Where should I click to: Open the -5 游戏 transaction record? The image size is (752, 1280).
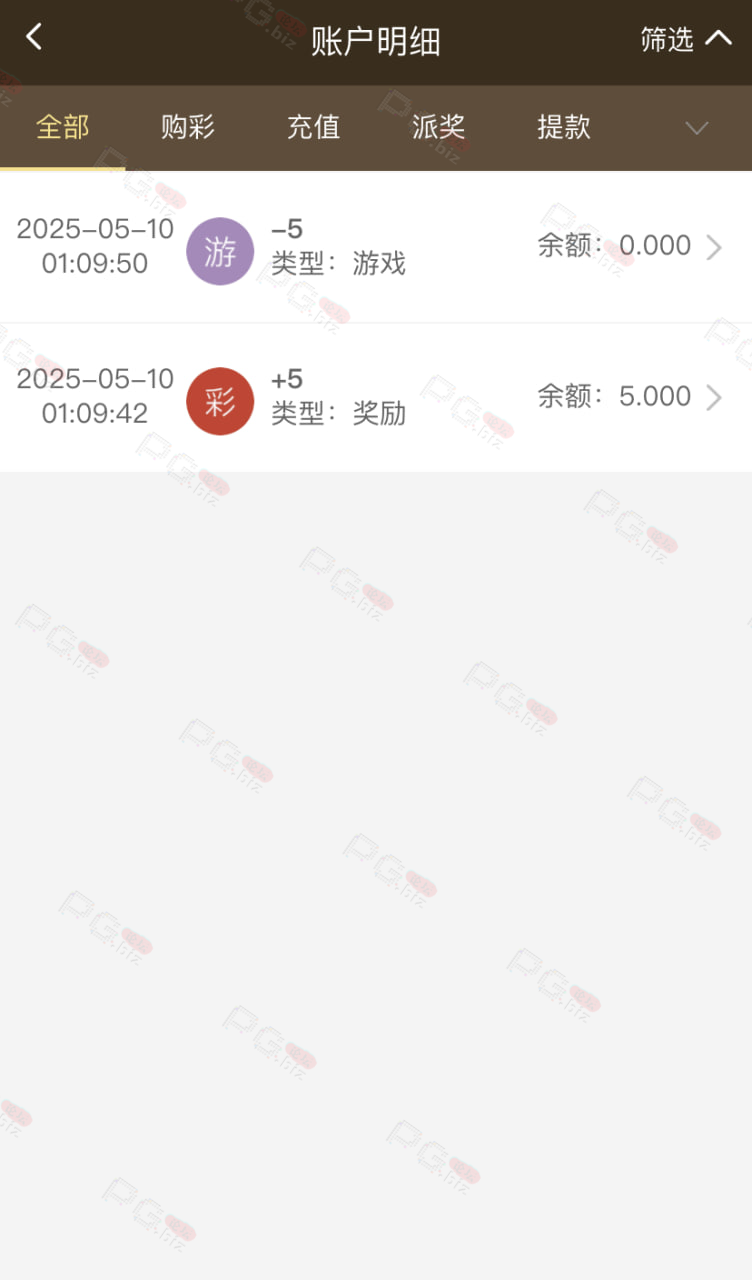point(376,247)
